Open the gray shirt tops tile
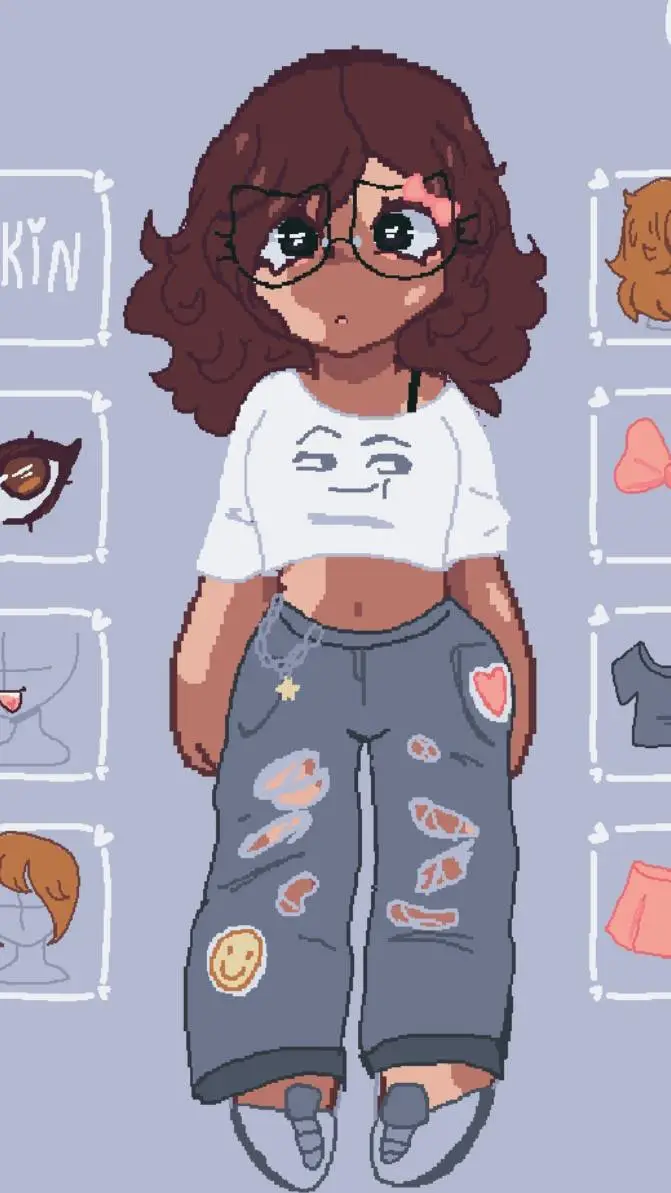This screenshot has height=1193, width=671. [636, 692]
